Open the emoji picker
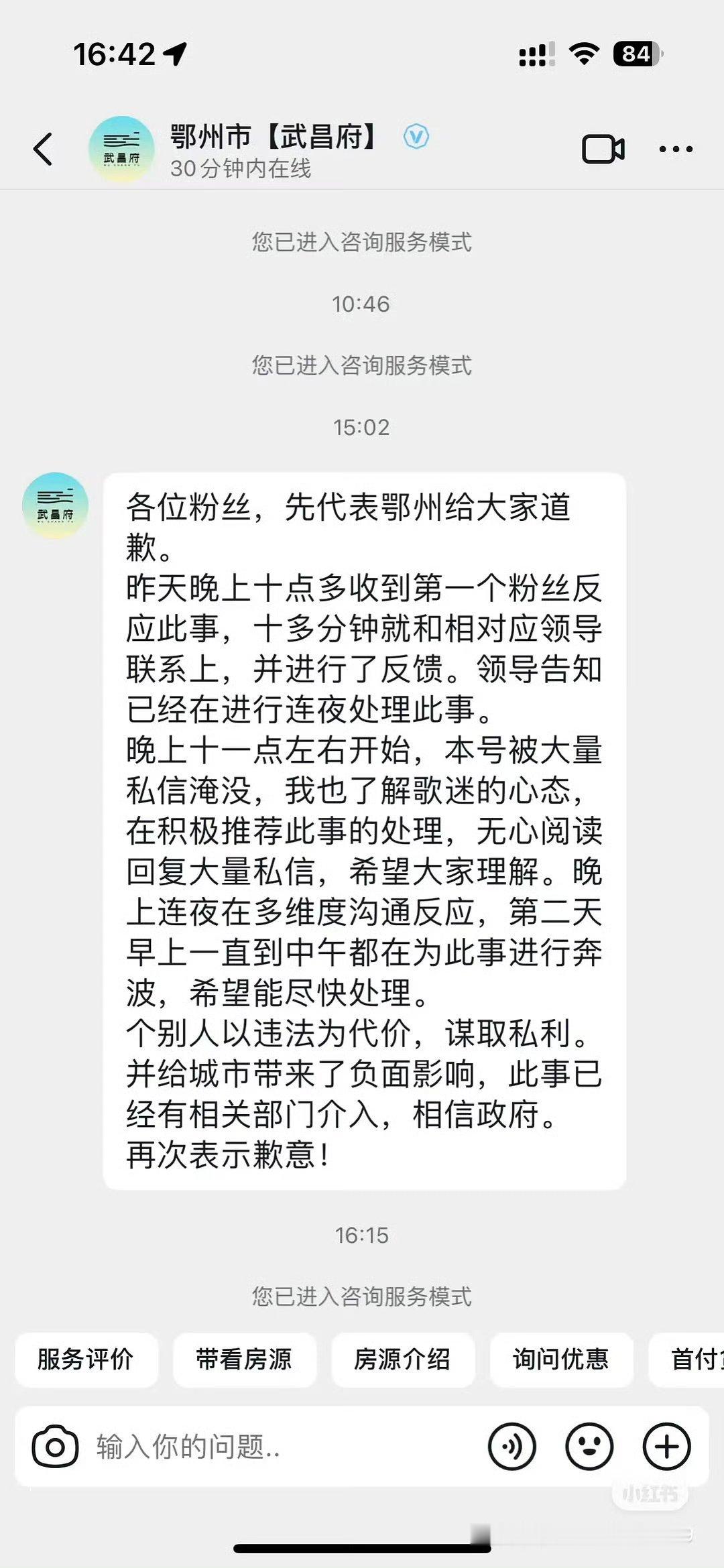This screenshot has width=724, height=1568. (589, 1447)
